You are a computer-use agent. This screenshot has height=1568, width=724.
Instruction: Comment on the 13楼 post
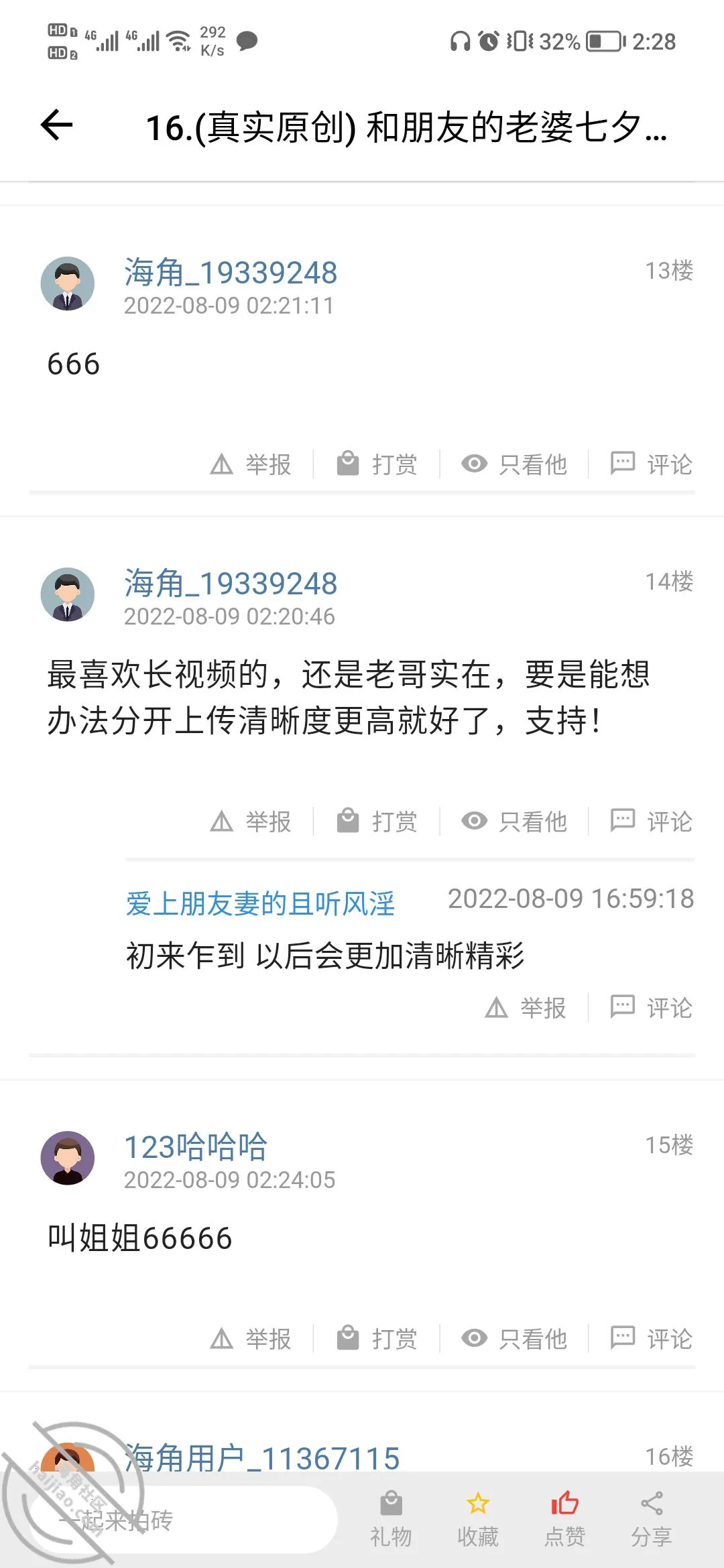click(651, 464)
